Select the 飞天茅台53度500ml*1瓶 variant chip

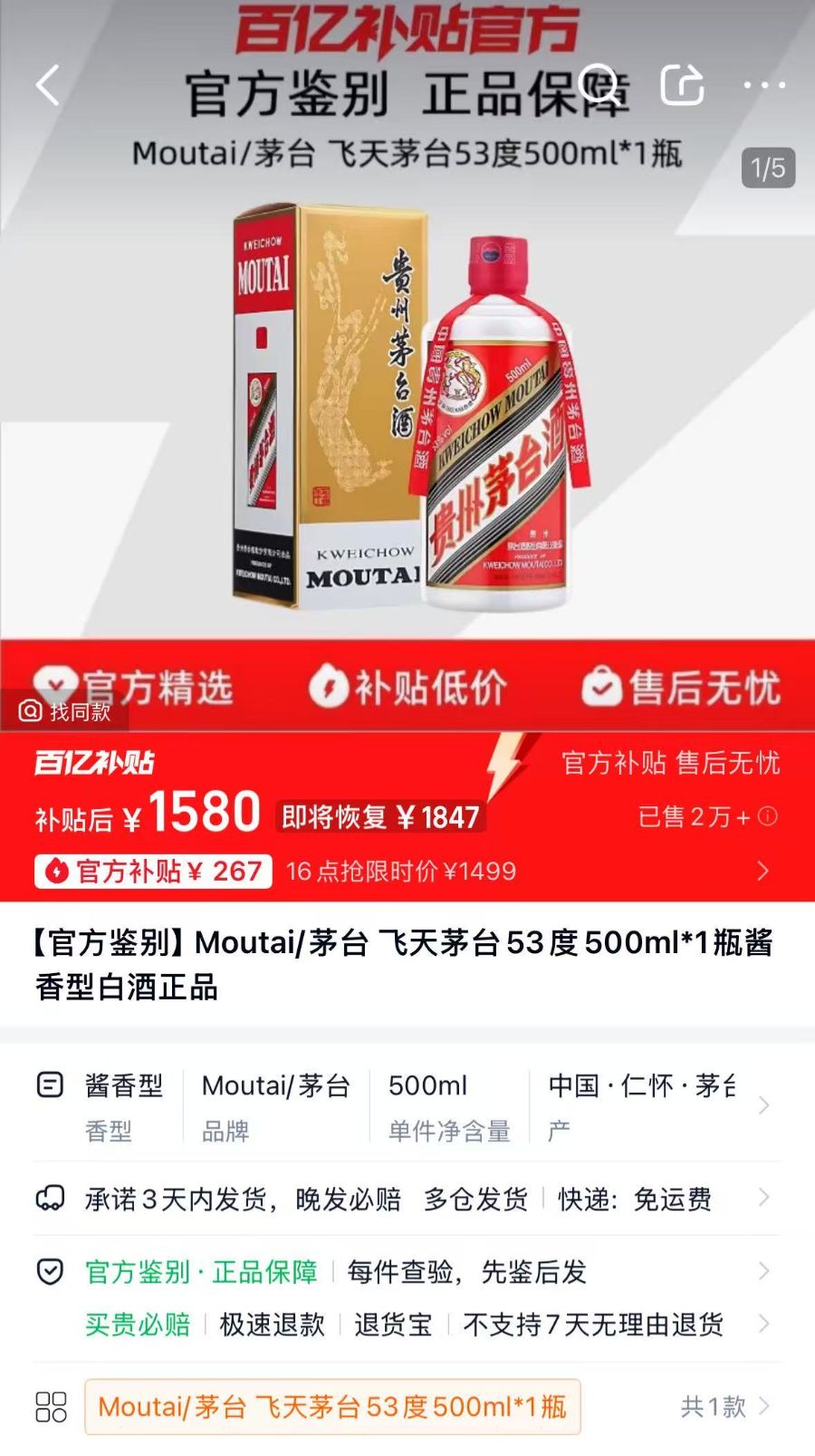coord(332,1407)
